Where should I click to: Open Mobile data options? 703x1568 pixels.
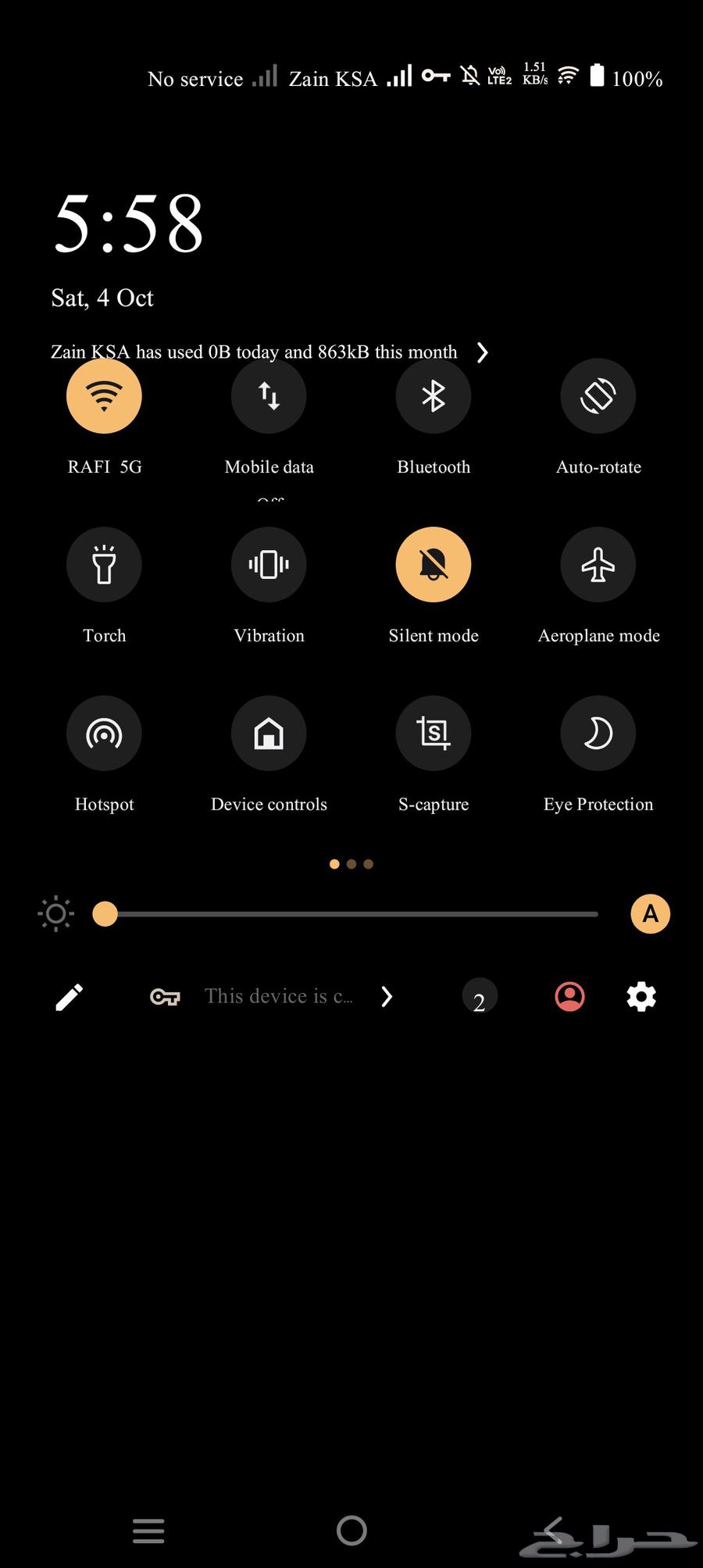click(269, 396)
